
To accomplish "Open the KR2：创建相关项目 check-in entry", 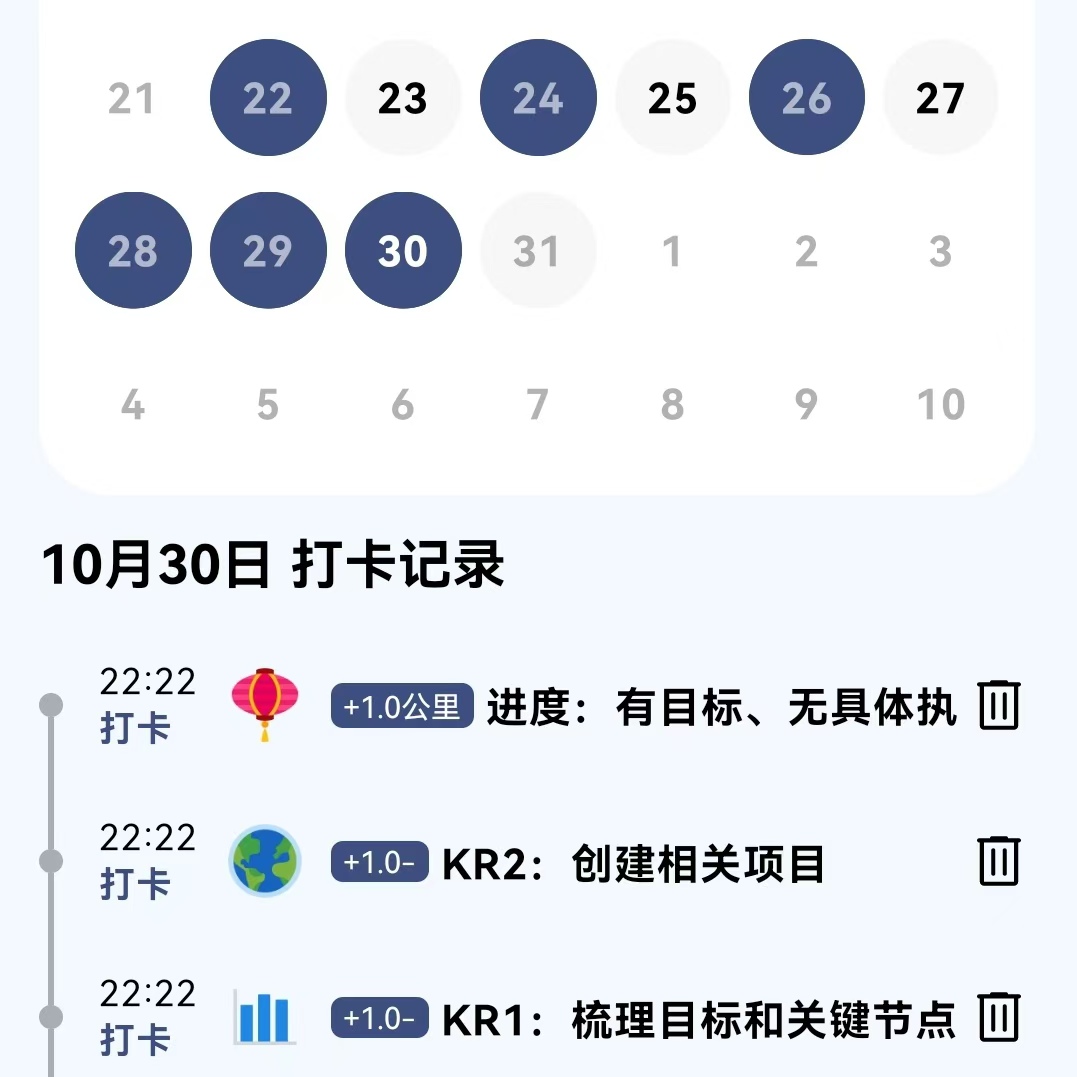I will pyautogui.click(x=632, y=863).
